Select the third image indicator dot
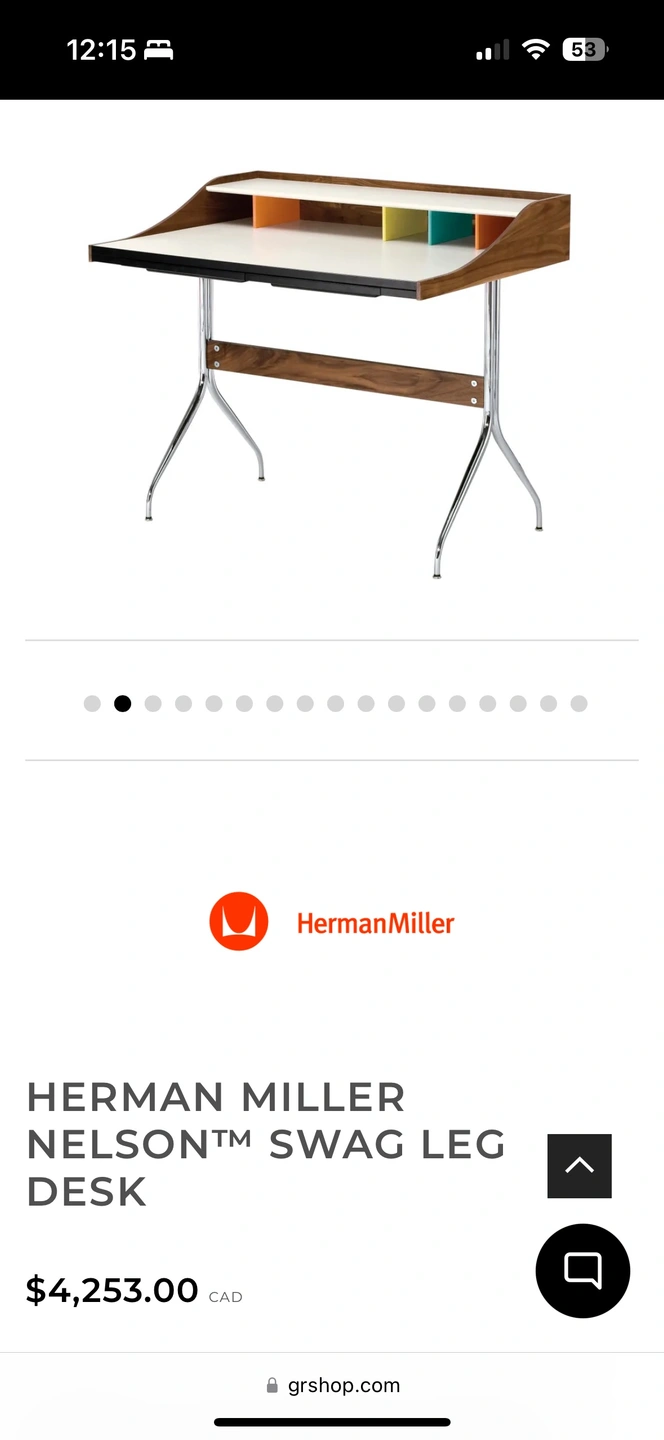The height and width of the screenshot is (1440, 664). click(153, 703)
